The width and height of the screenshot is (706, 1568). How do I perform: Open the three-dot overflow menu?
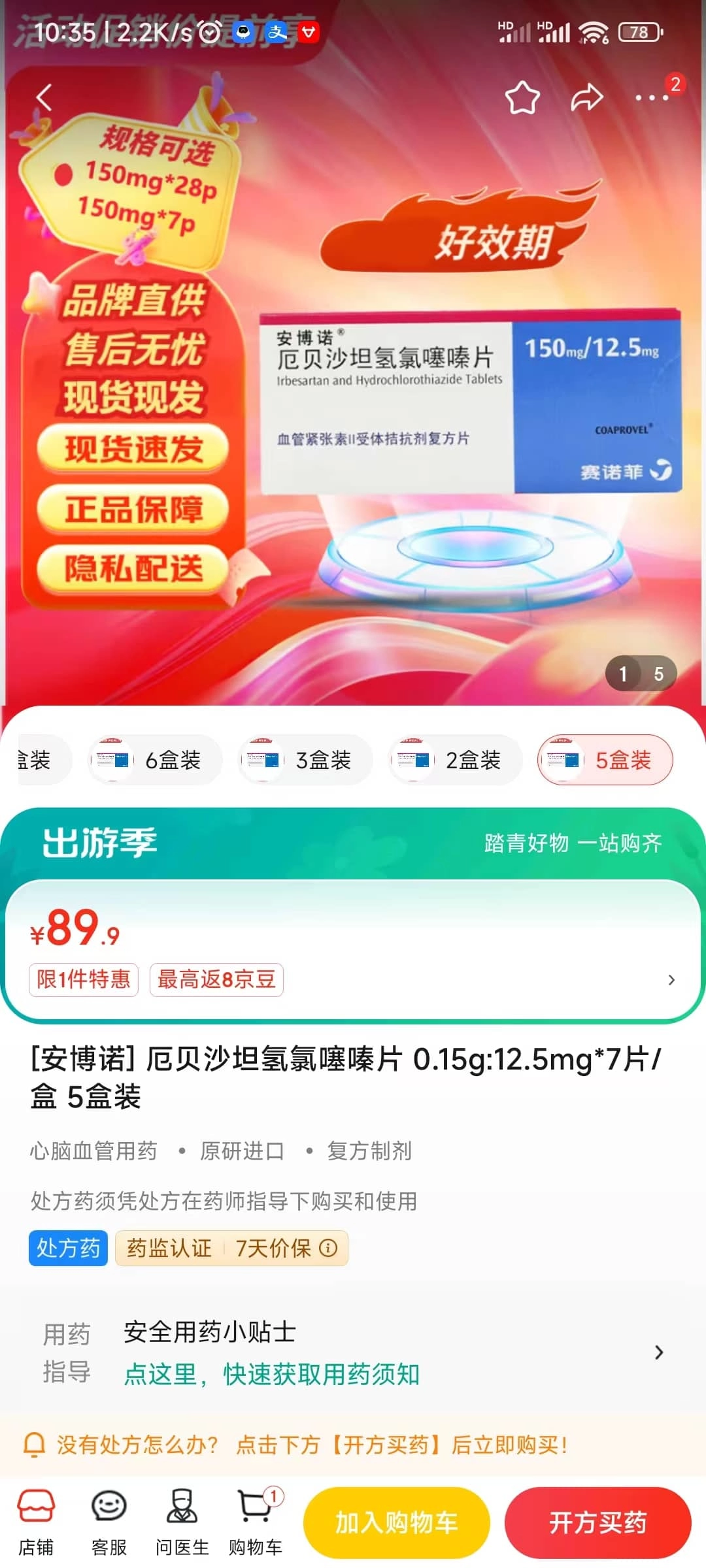652,98
